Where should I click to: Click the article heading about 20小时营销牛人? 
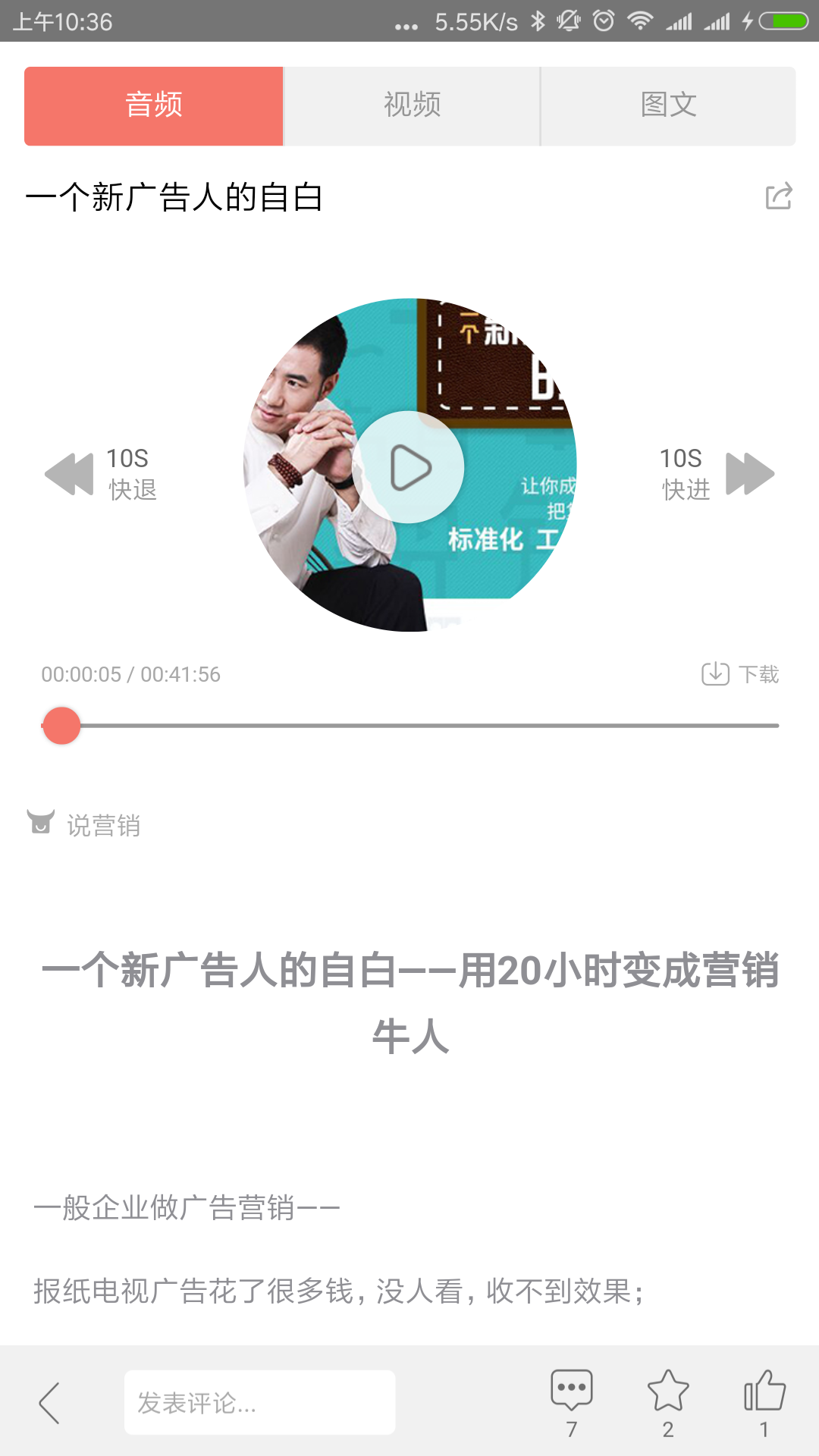pyautogui.click(x=409, y=1001)
